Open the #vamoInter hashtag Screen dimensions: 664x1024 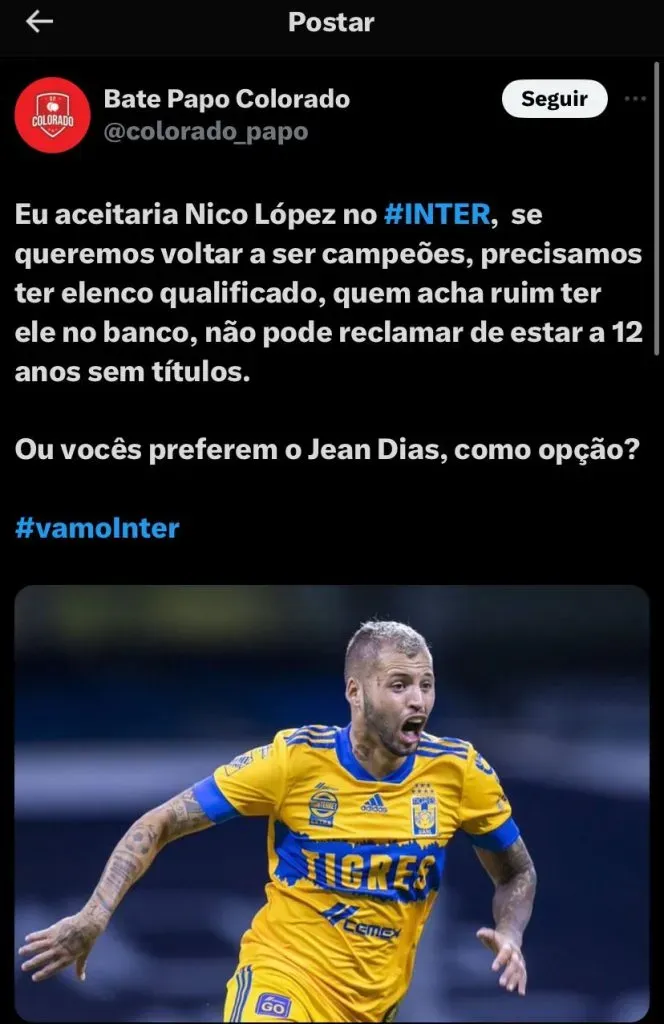pyautogui.click(x=97, y=527)
